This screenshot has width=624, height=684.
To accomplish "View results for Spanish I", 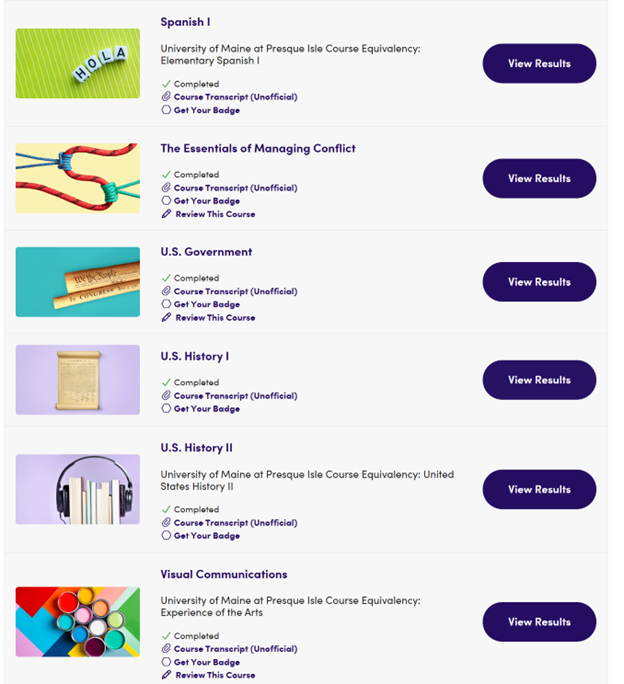I will [x=539, y=63].
